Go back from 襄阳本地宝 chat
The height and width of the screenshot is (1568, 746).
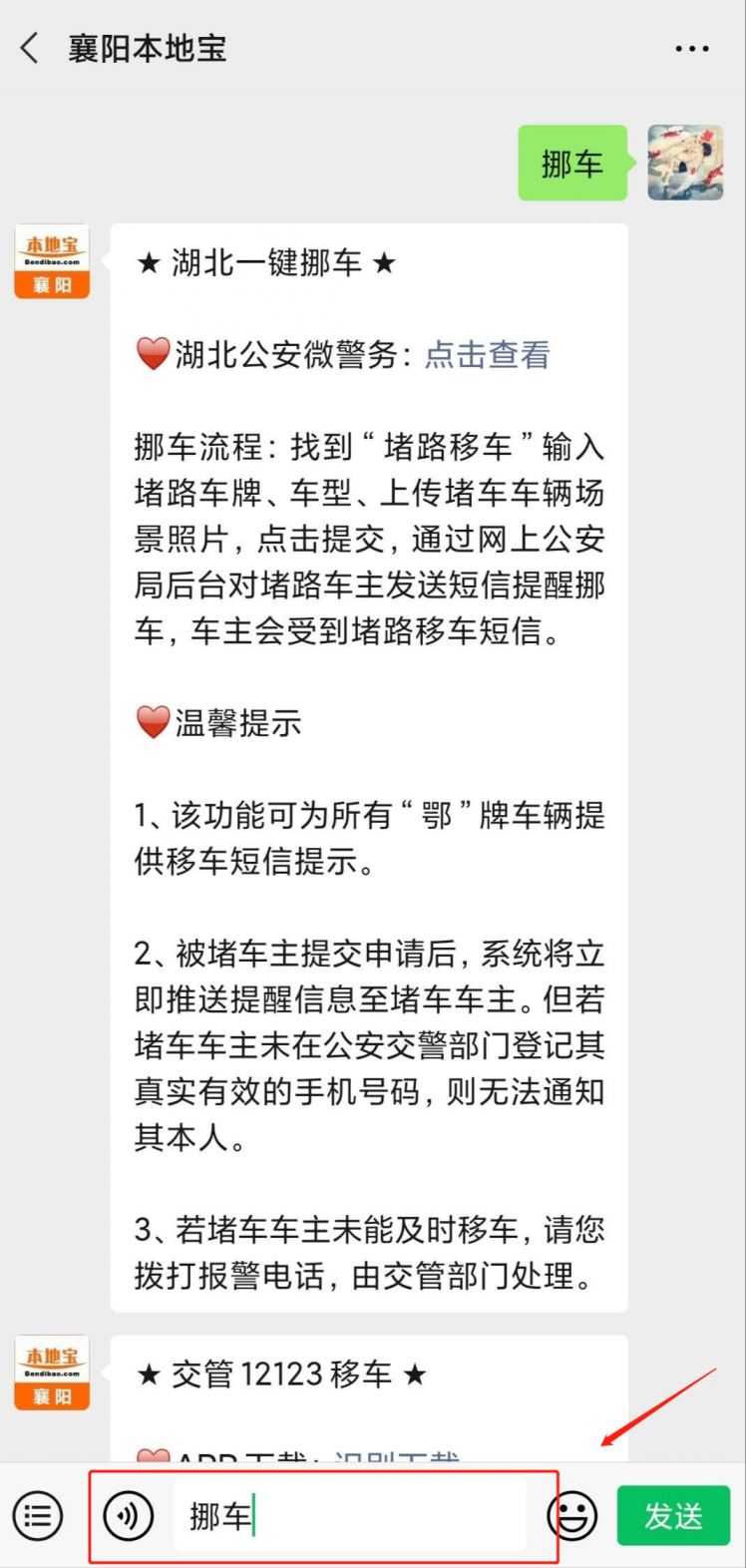click(x=30, y=47)
